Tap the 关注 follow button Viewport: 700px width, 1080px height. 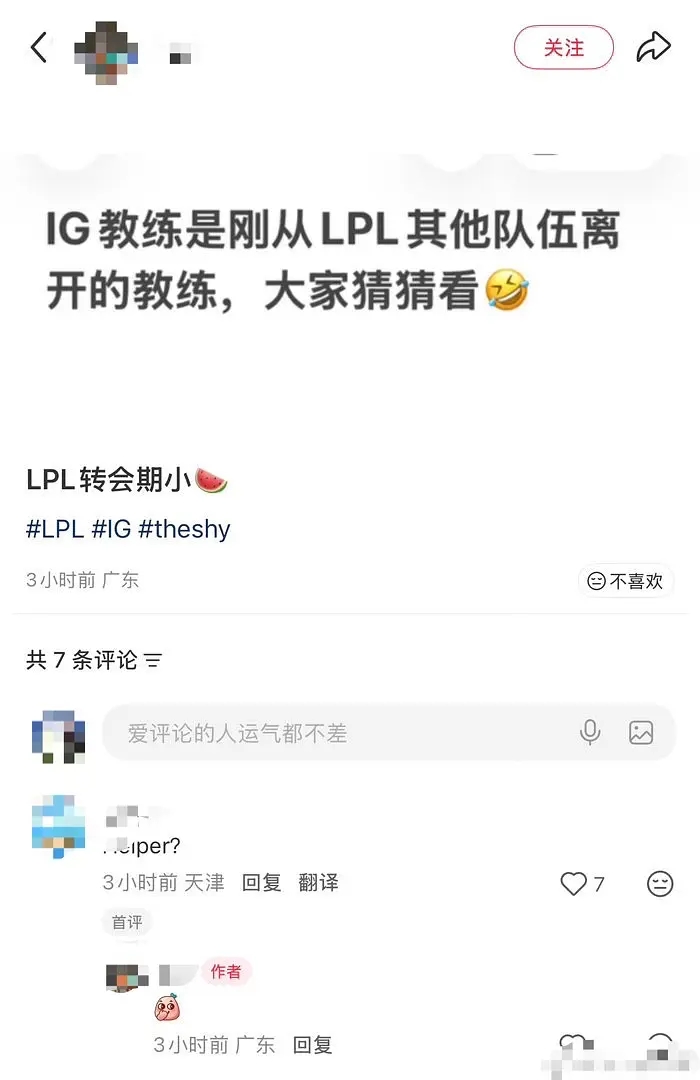[563, 47]
